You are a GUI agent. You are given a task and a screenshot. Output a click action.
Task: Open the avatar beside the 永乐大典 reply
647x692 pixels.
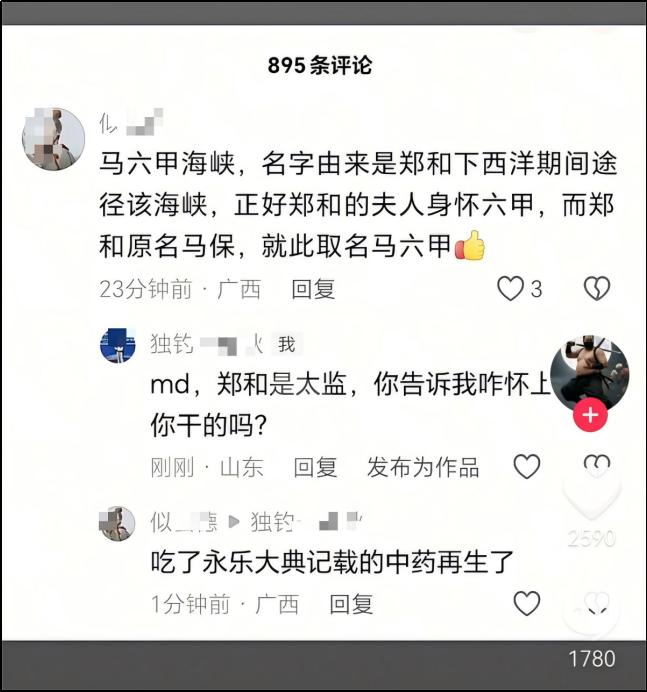[x=117, y=523]
